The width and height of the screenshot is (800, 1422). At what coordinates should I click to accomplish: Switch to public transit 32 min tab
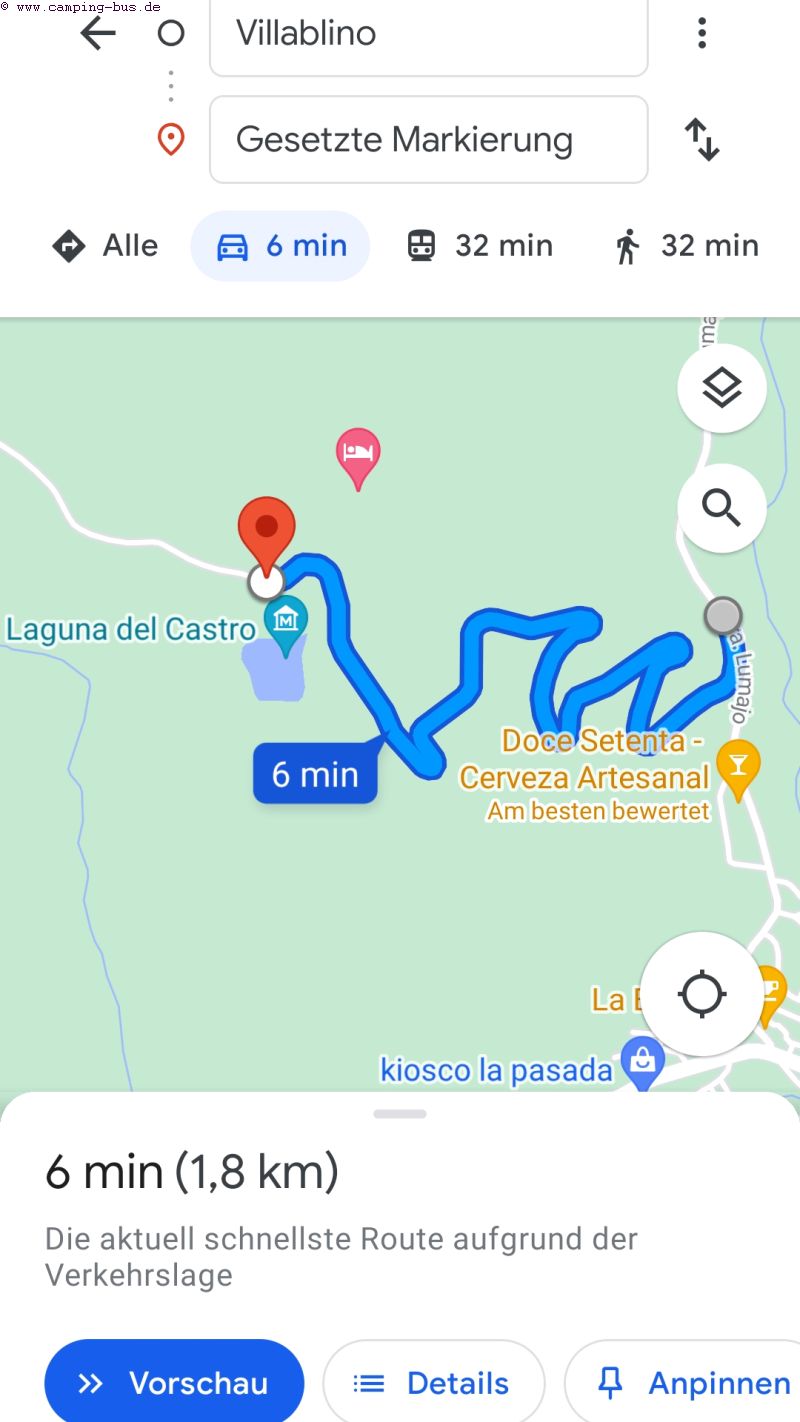pyautogui.click(x=479, y=245)
